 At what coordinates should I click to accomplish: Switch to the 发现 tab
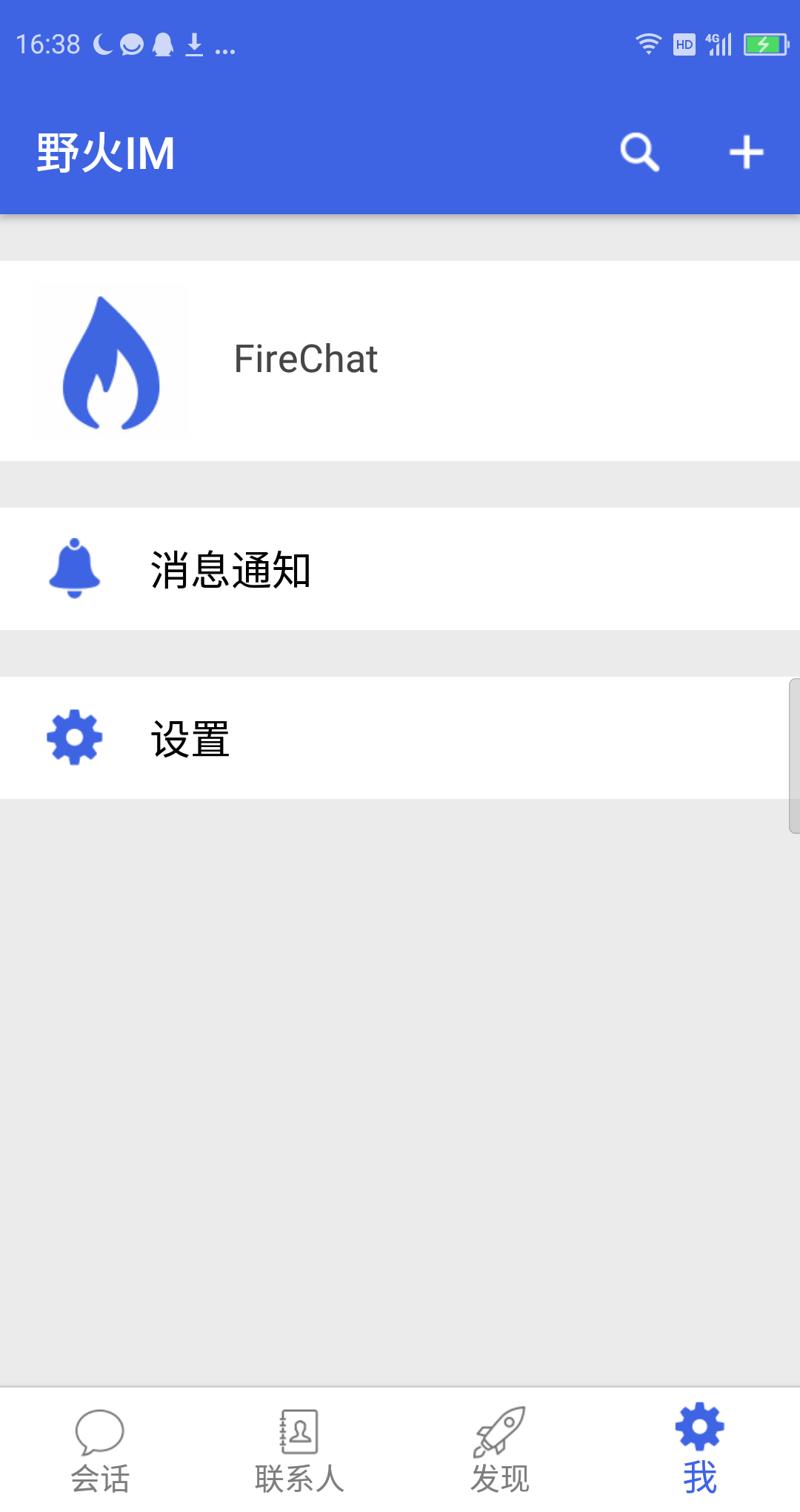[500, 1450]
